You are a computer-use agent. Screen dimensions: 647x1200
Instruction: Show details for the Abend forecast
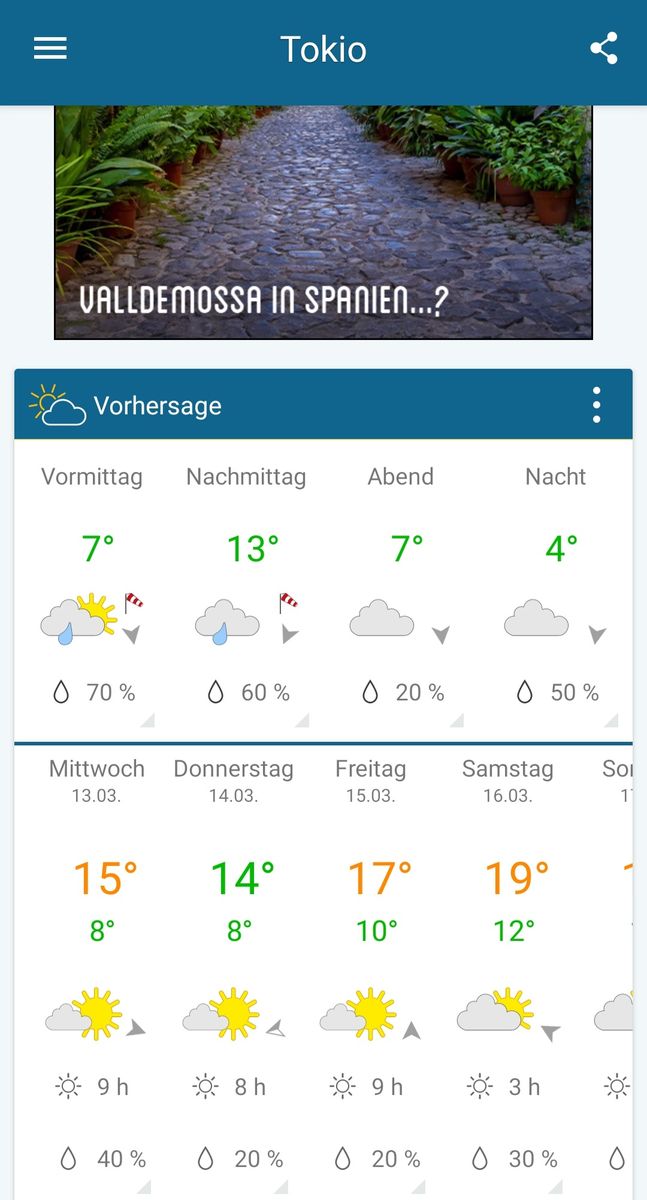(400, 590)
